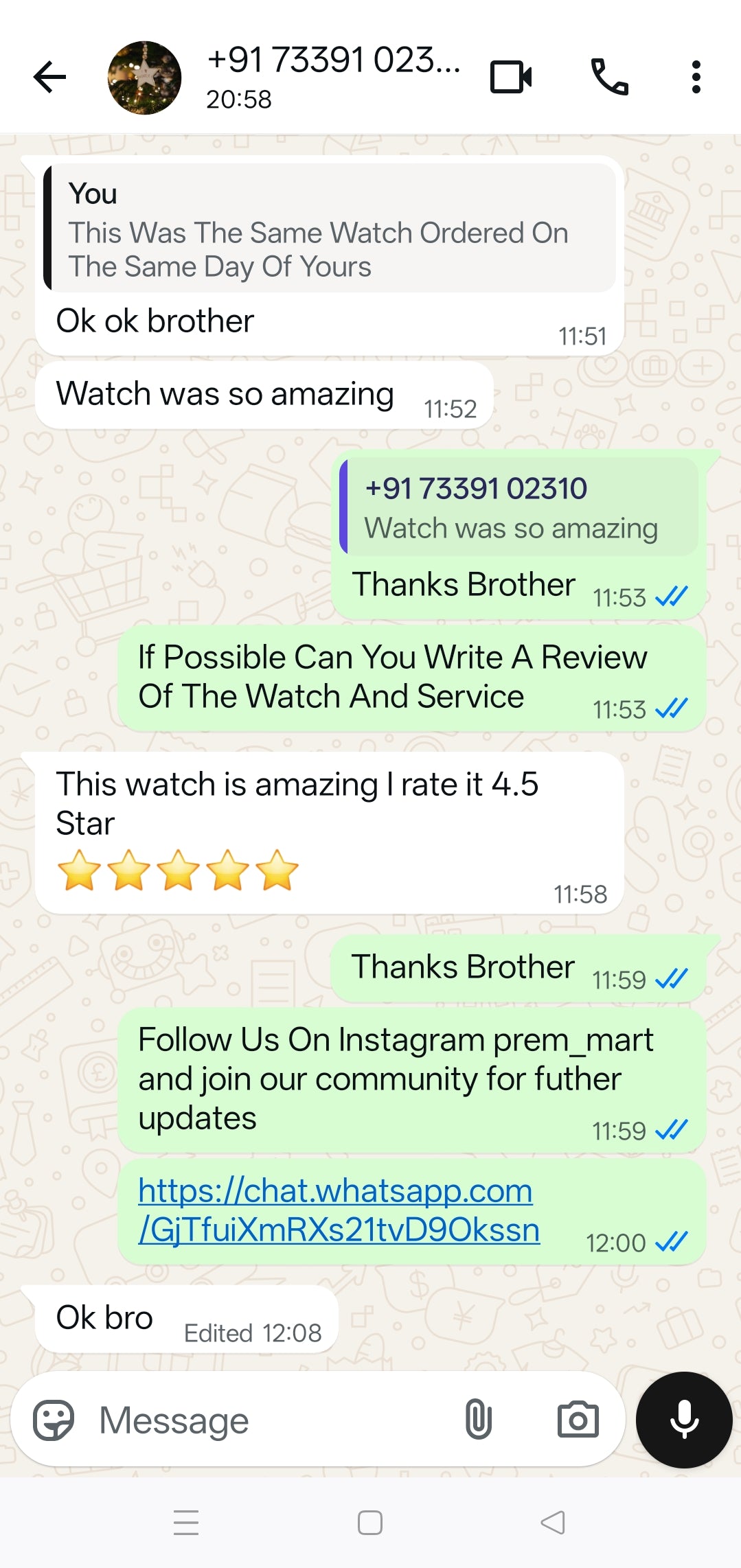This screenshot has width=741, height=1568.
Task: Open the contact's profile picture
Action: point(144,78)
